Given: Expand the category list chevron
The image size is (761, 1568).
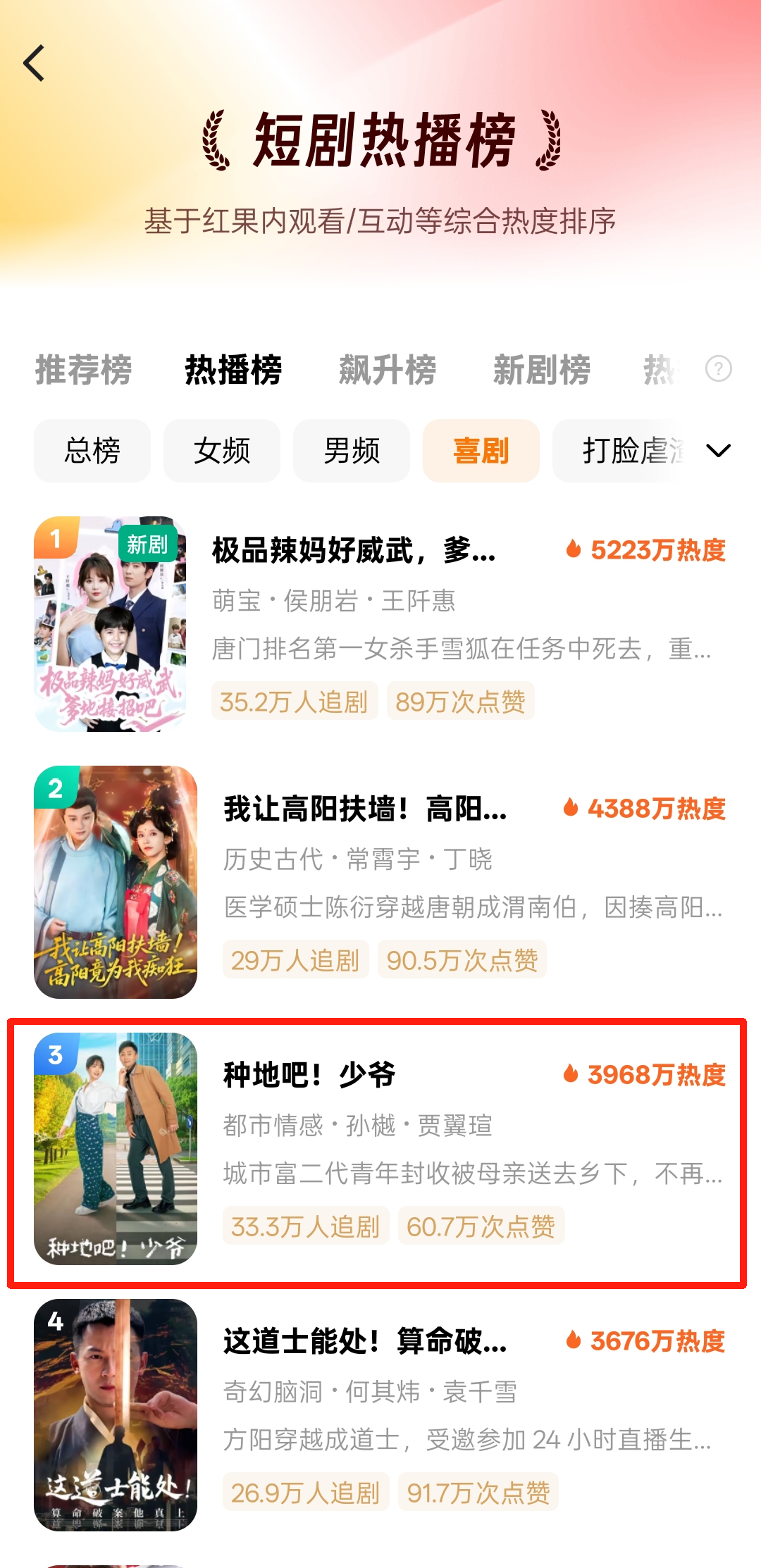Looking at the screenshot, I should 718,451.
